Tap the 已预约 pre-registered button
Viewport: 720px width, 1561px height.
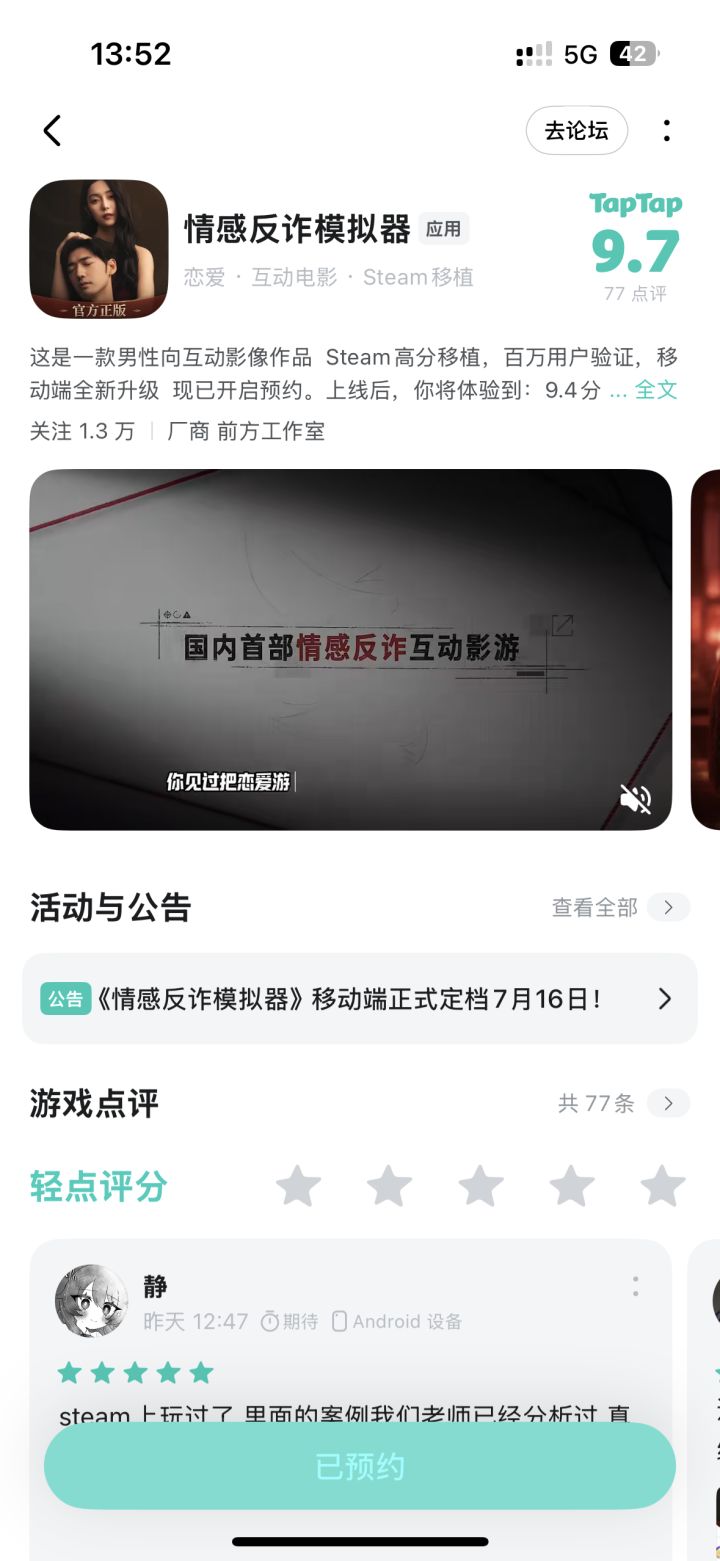[x=360, y=1467]
